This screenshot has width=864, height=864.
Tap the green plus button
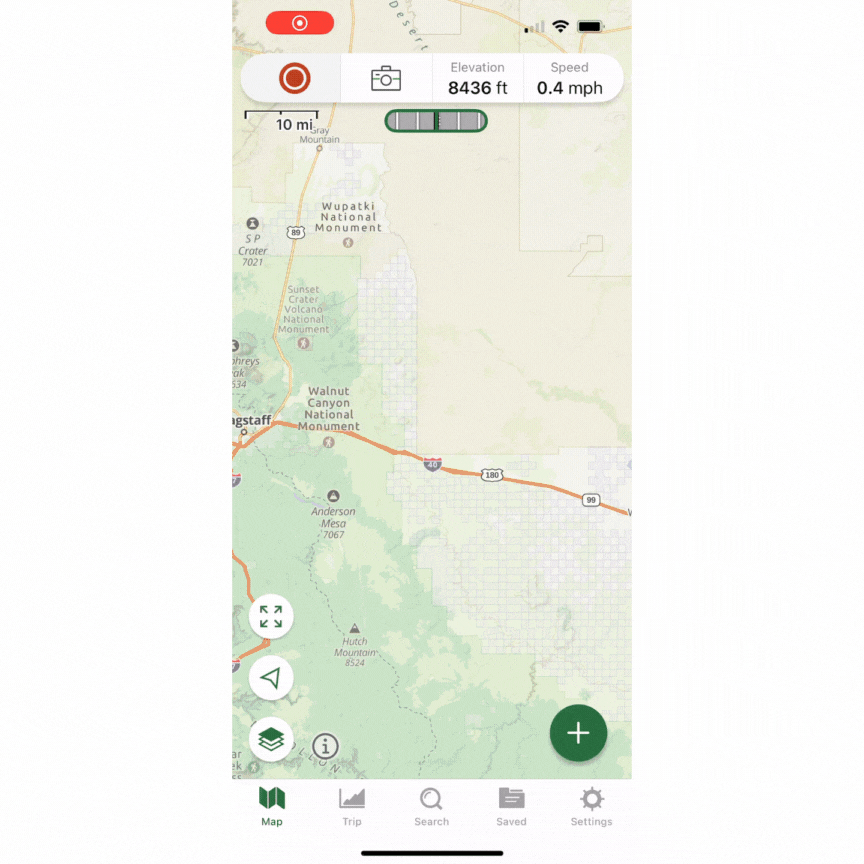point(578,733)
